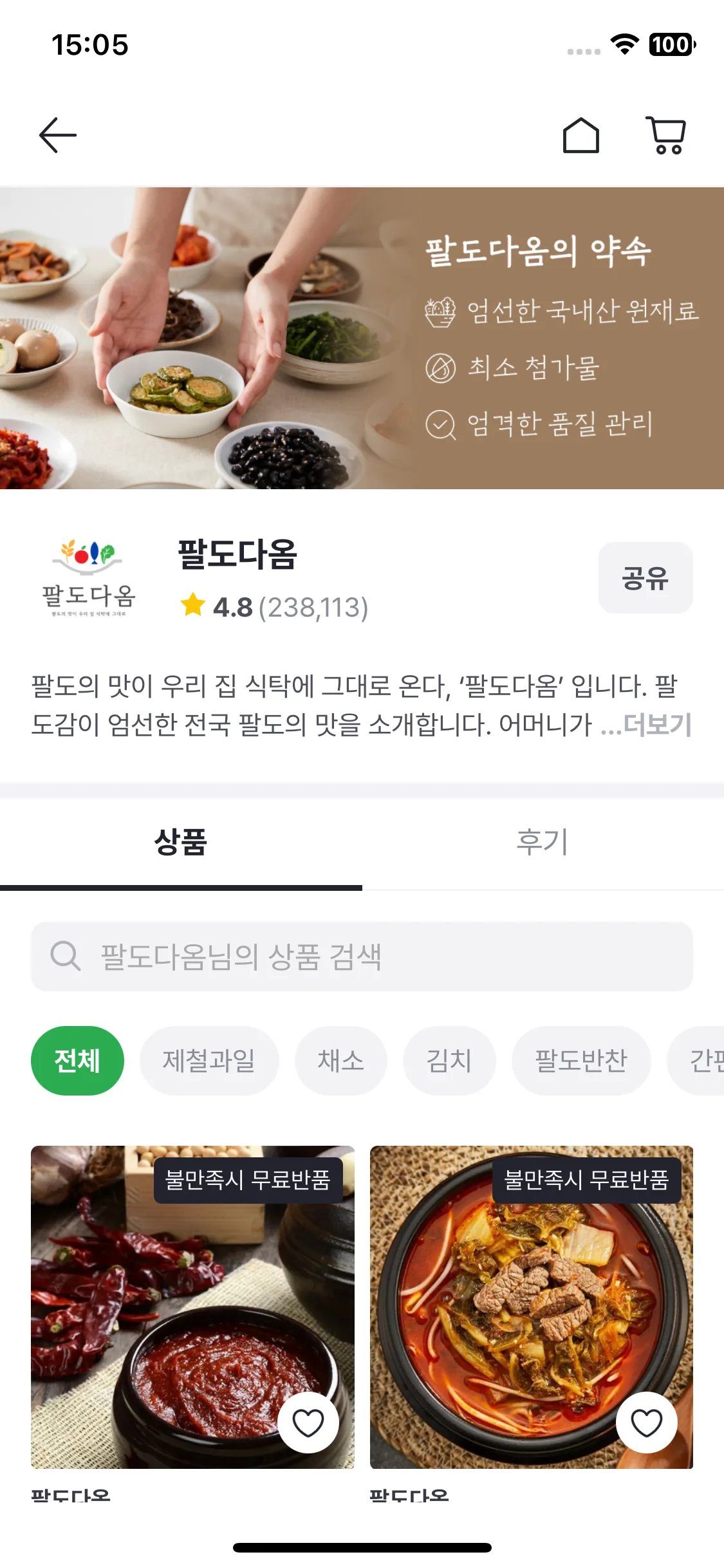Tap the search magnifier in the product search bar

(66, 957)
